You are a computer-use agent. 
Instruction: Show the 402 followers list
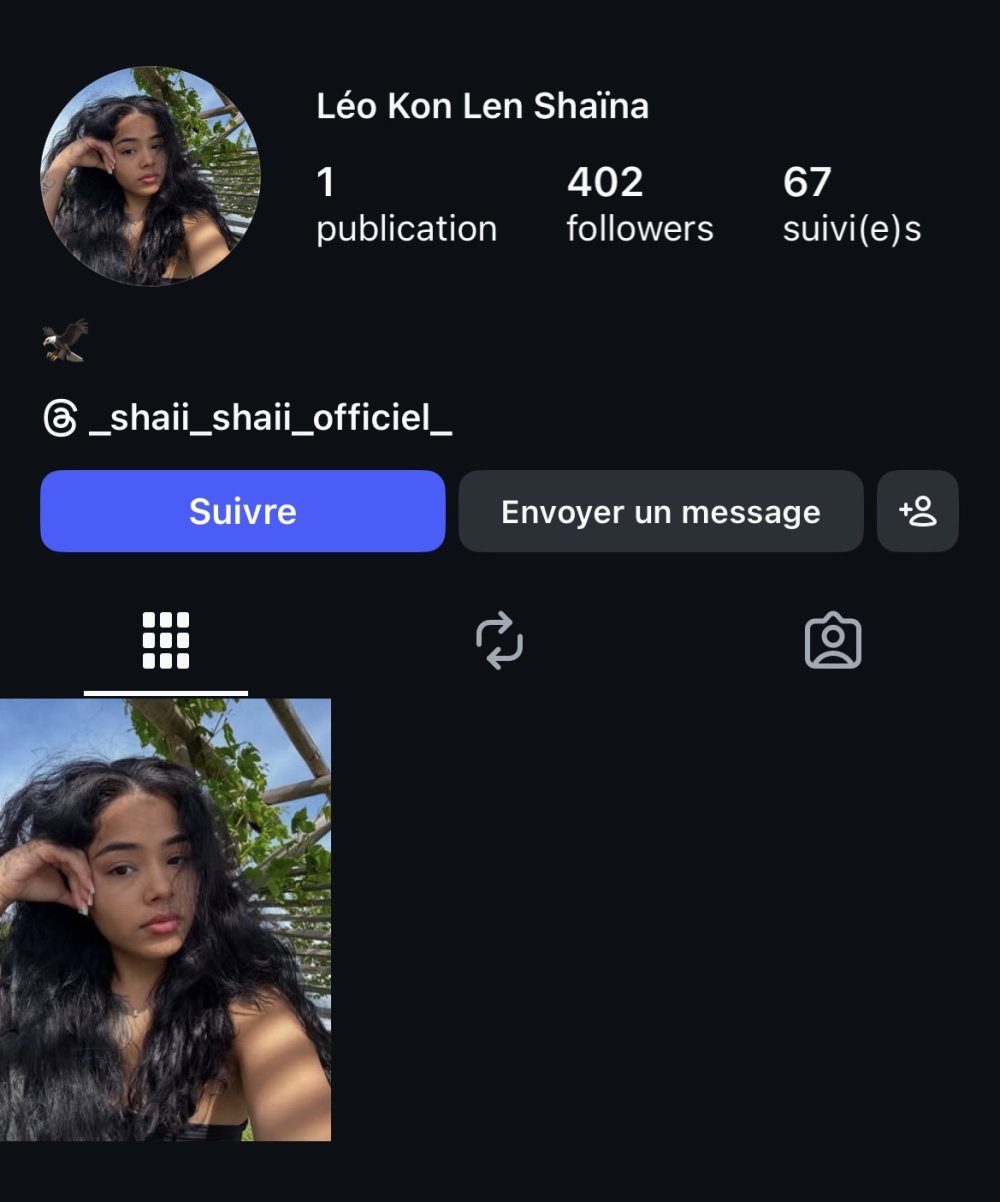point(639,205)
